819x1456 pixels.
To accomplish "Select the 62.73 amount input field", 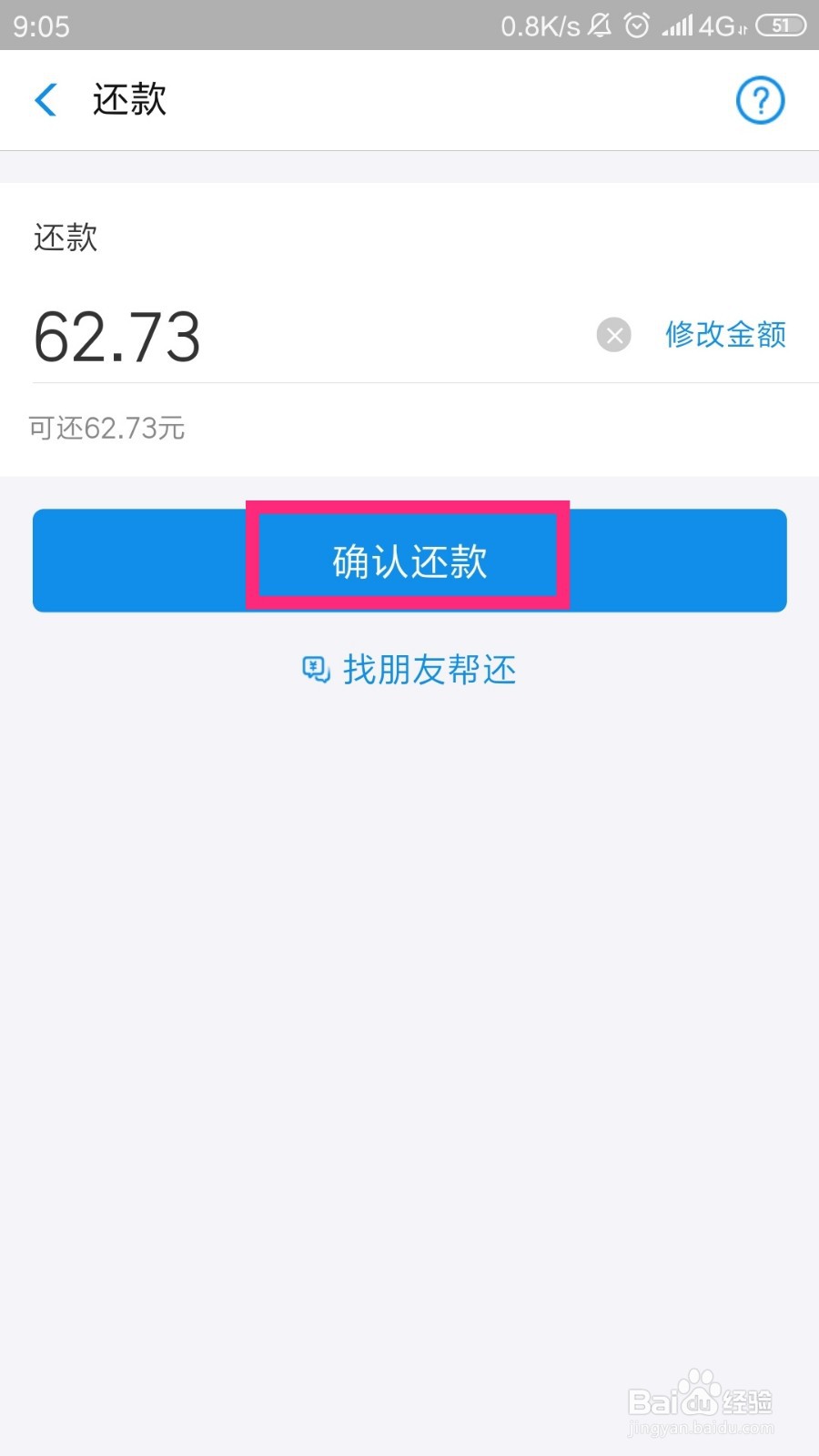I will point(116,337).
